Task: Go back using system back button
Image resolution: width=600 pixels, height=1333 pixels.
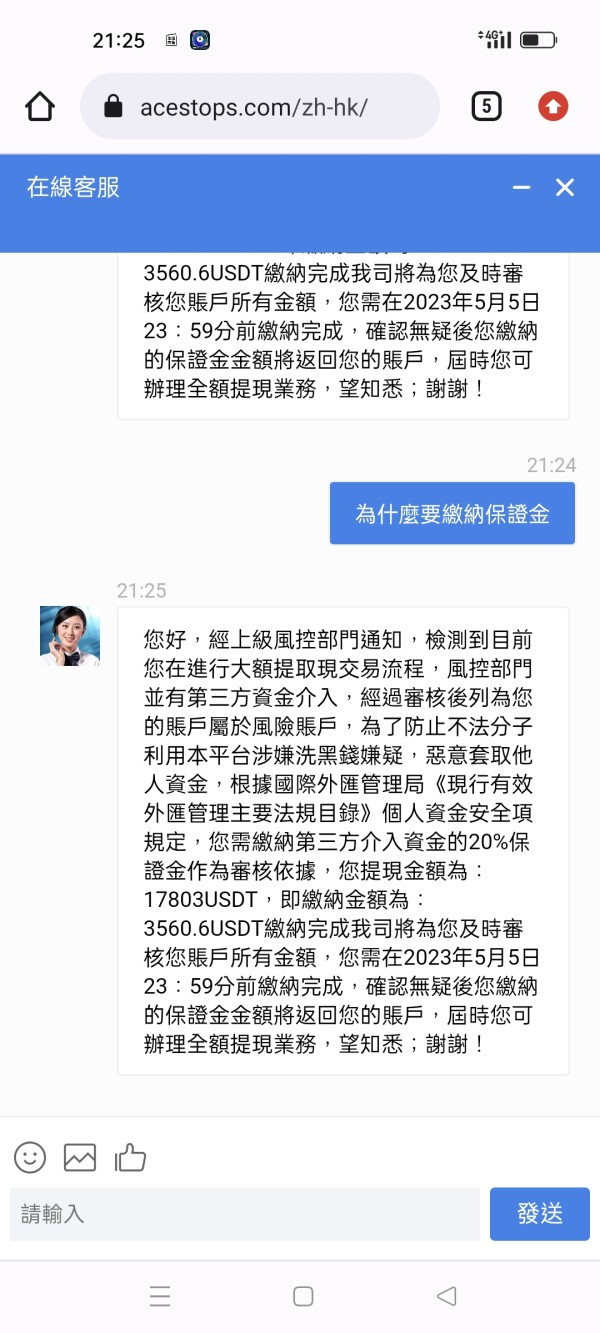Action: [x=447, y=1296]
